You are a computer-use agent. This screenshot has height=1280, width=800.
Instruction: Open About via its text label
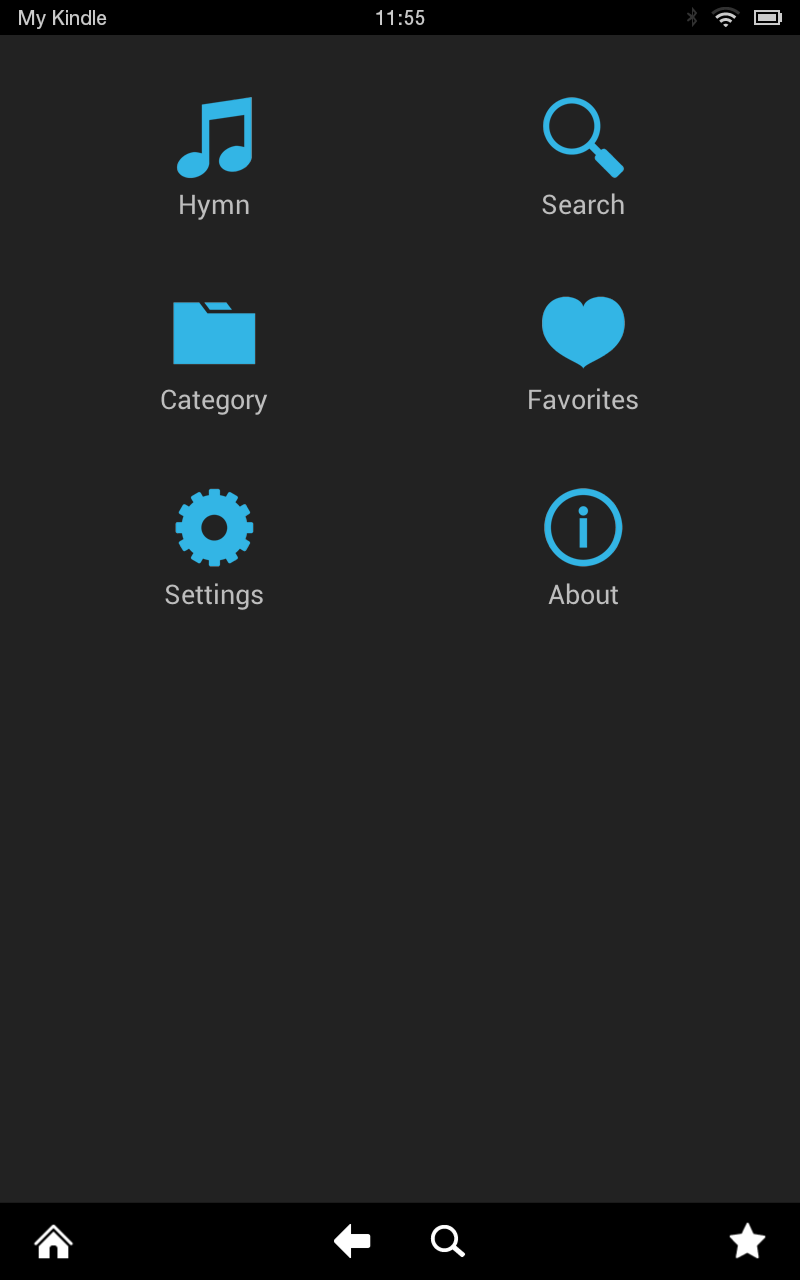pos(583,594)
